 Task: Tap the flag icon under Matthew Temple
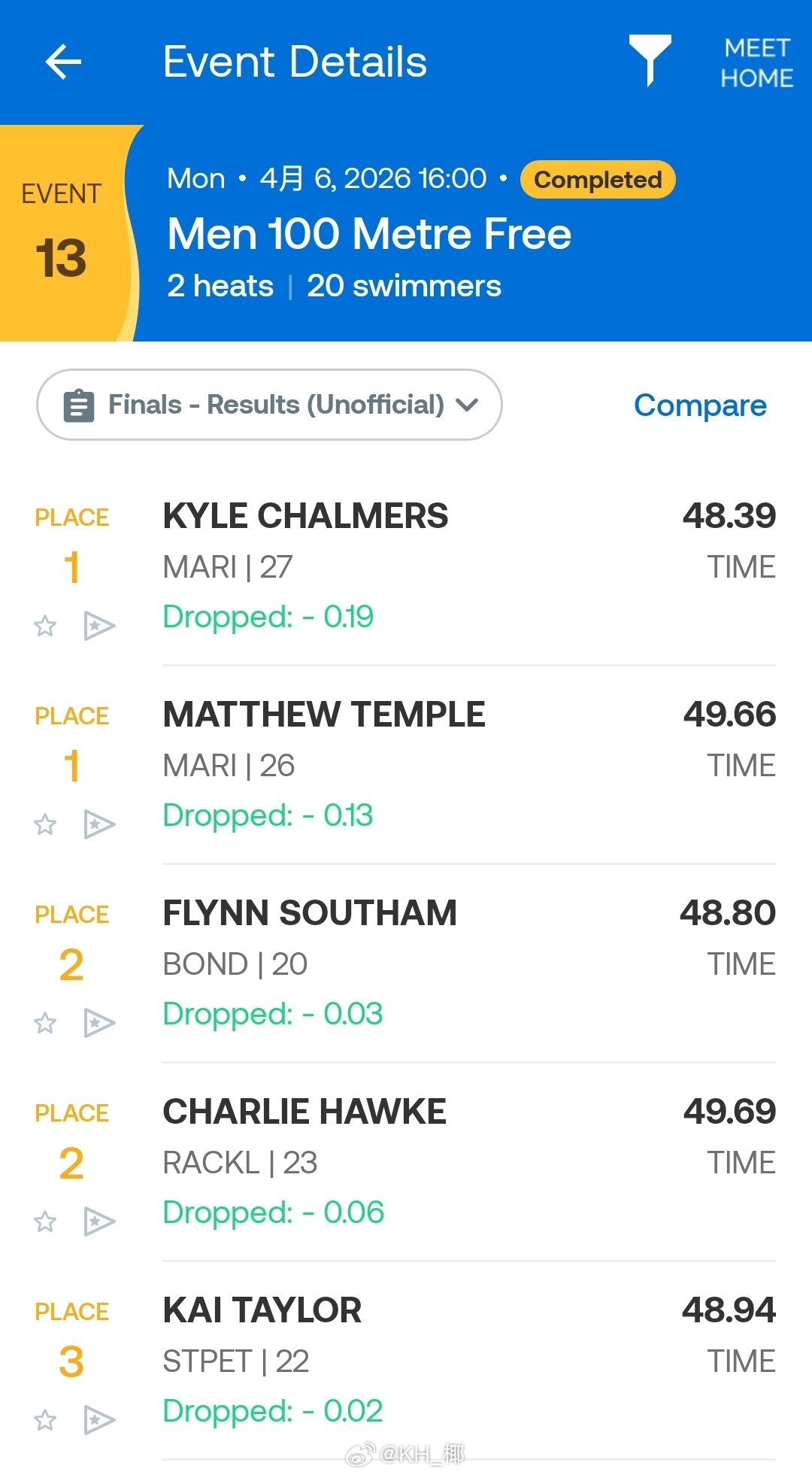101,824
